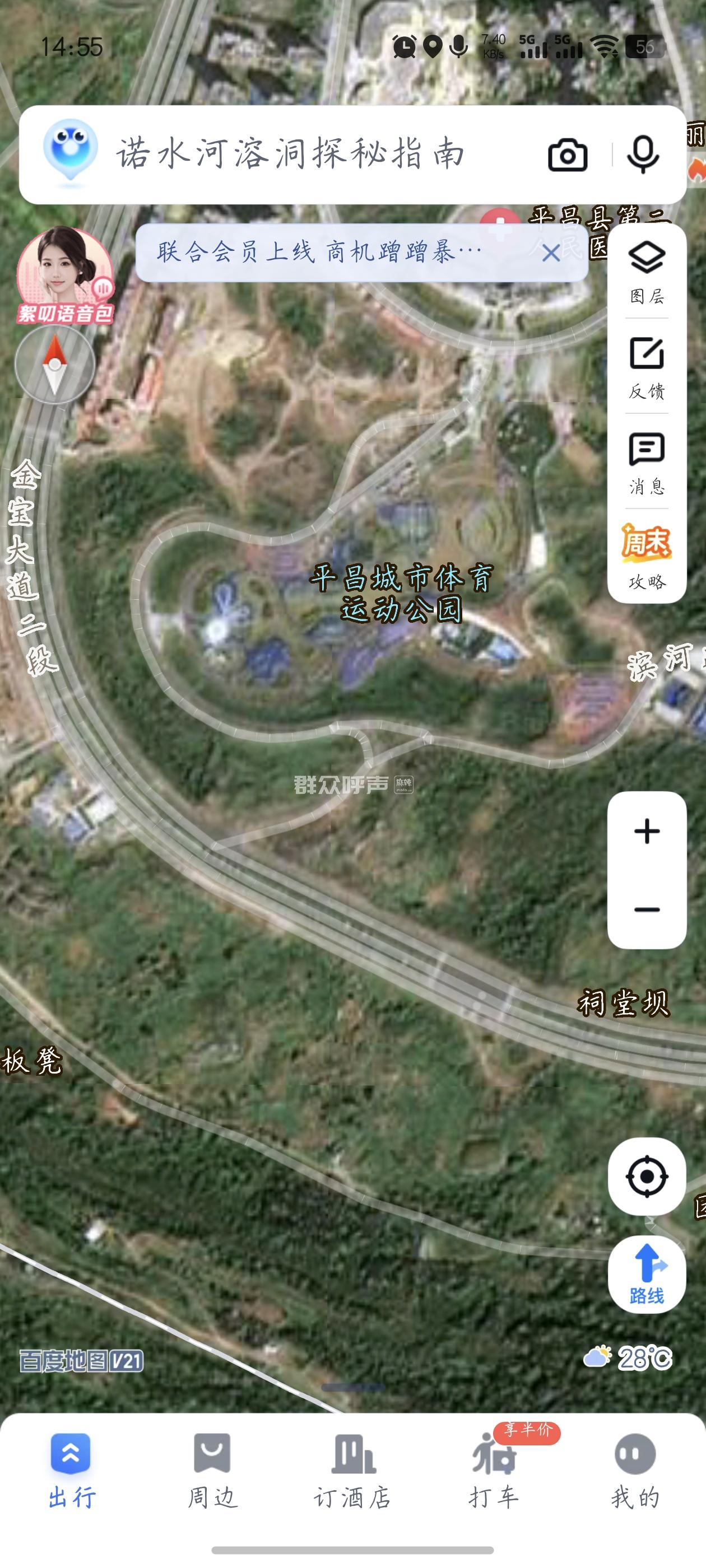
Task: Start voice search with the microphone
Action: 643,155
